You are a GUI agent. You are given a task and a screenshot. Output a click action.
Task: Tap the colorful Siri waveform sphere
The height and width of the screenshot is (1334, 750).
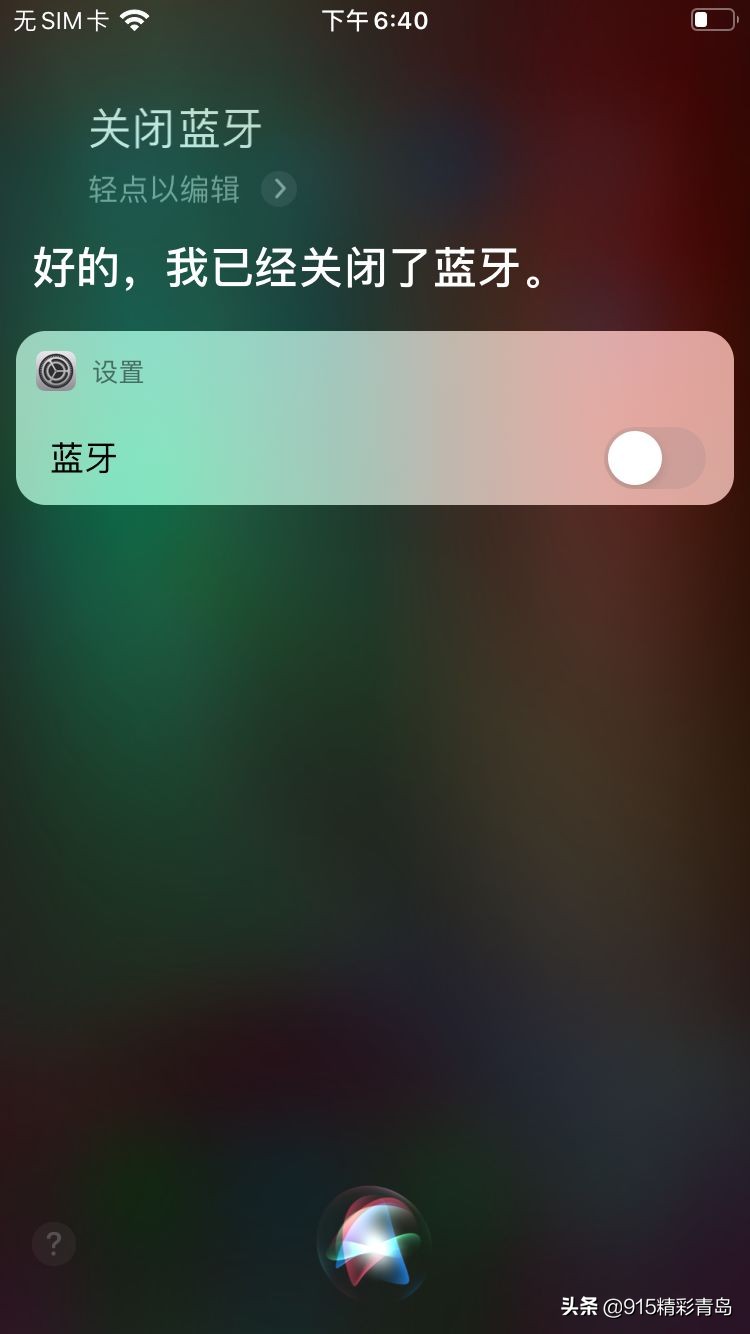tap(373, 1242)
